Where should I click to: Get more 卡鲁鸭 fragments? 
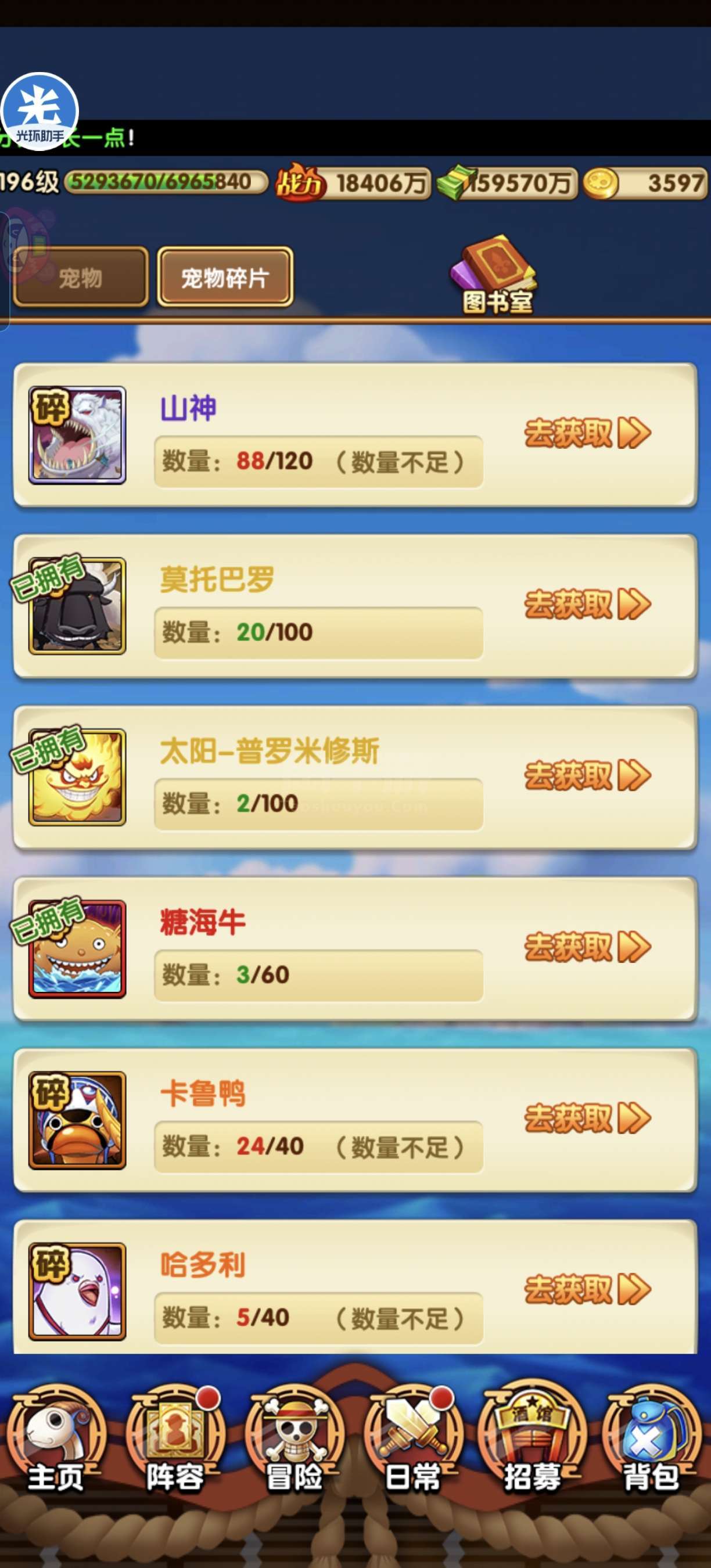(587, 1118)
